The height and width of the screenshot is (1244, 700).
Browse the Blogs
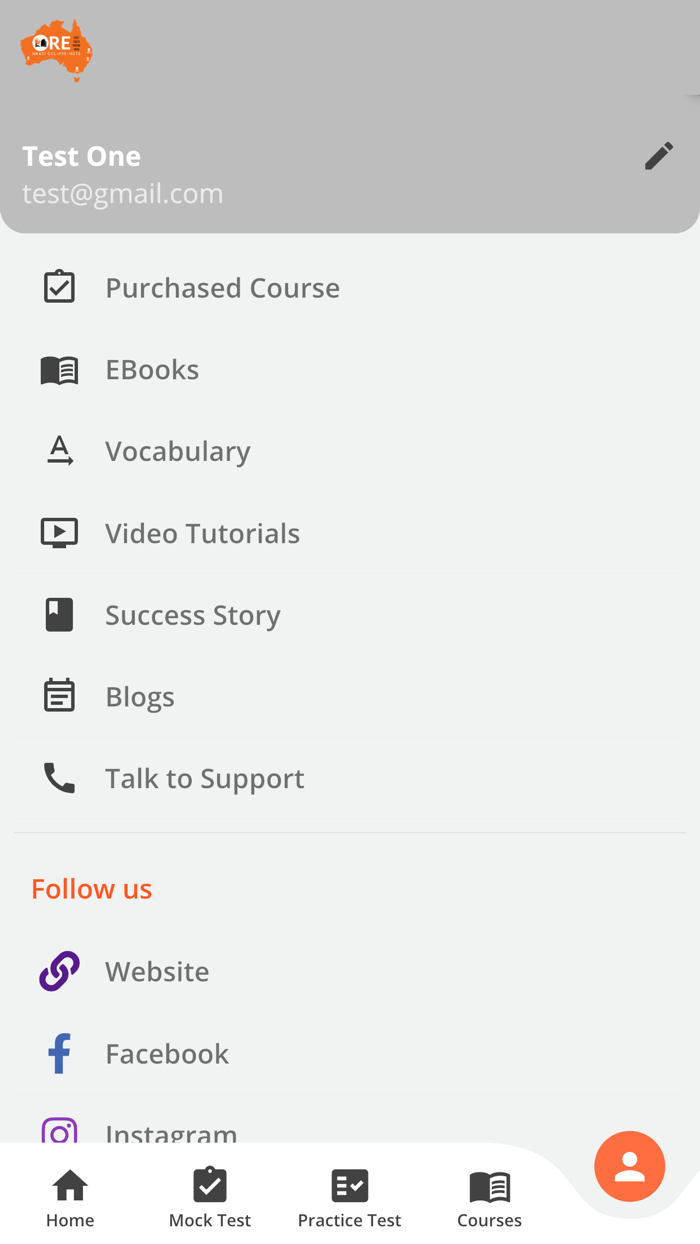pos(140,697)
